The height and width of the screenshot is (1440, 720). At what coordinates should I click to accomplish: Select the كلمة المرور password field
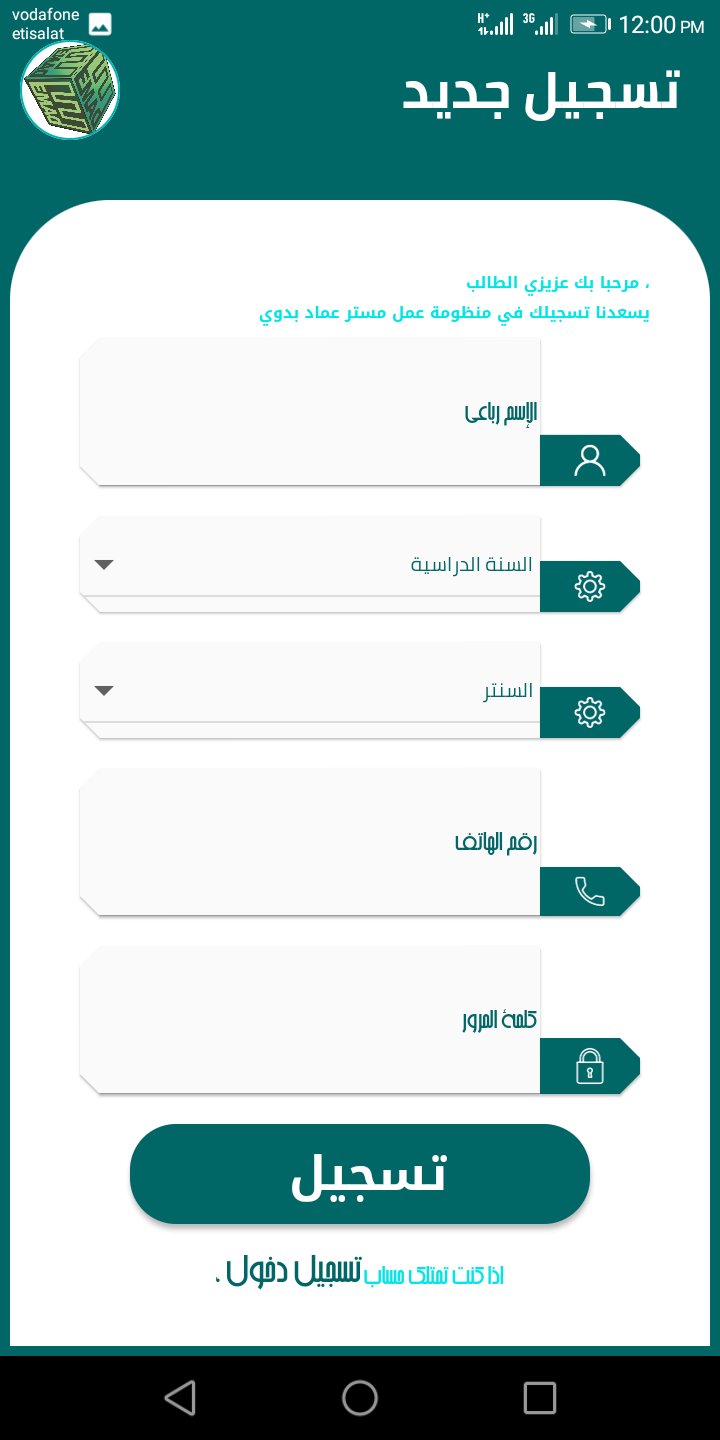[x=310, y=1020]
